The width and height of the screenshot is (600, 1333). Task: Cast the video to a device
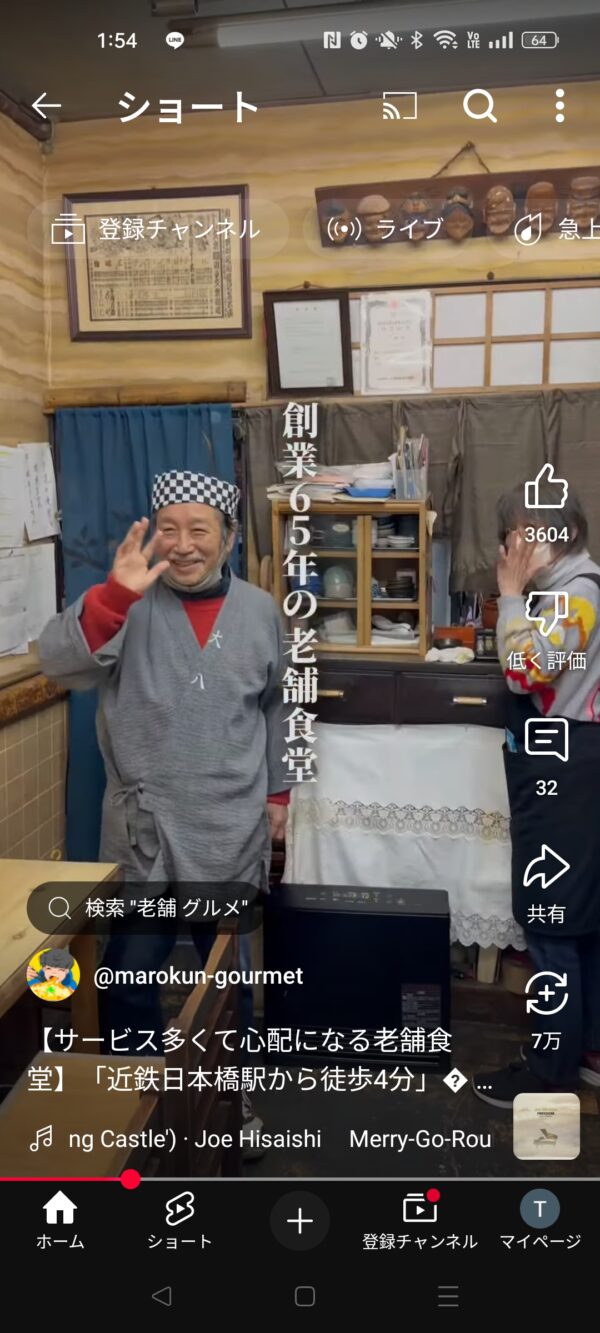400,106
